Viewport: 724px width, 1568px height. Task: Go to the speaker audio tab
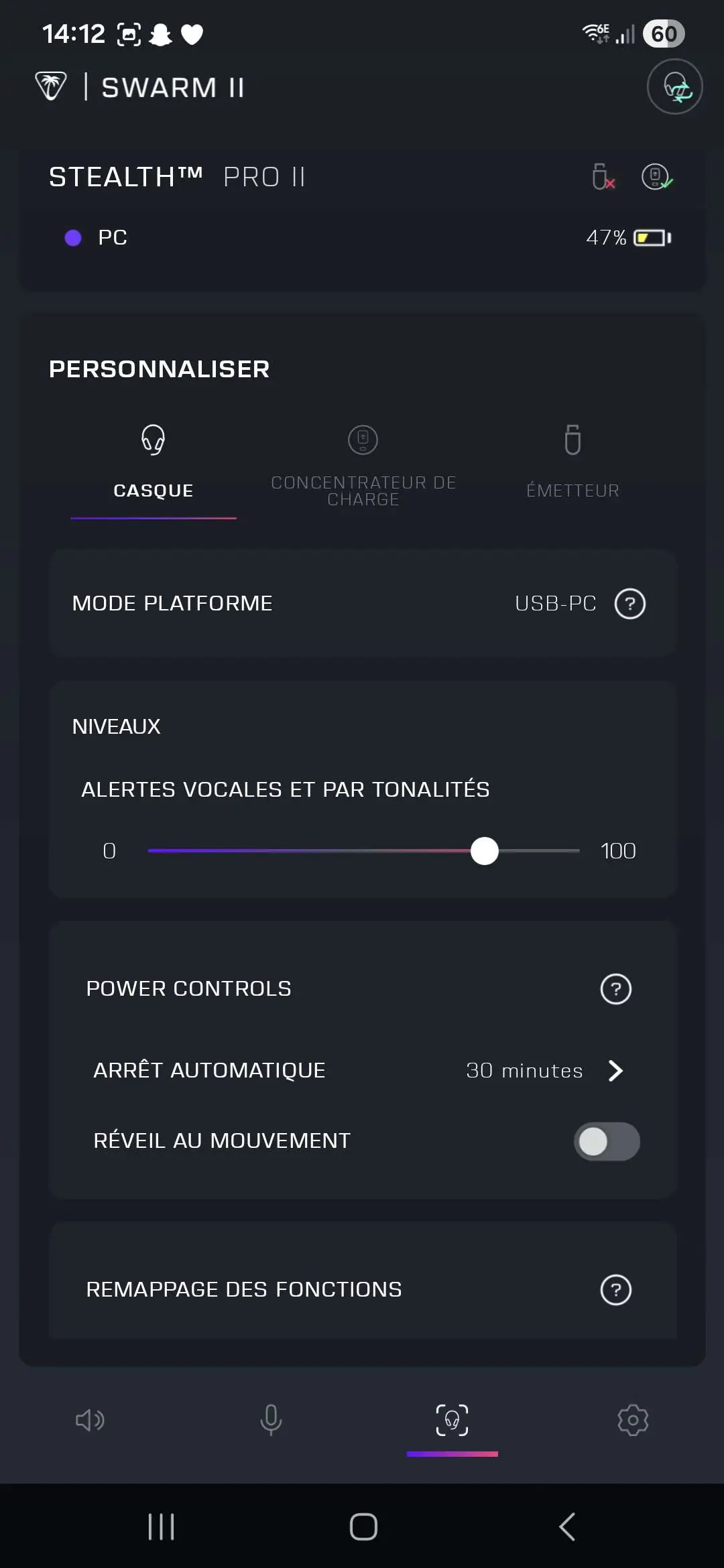[90, 1420]
